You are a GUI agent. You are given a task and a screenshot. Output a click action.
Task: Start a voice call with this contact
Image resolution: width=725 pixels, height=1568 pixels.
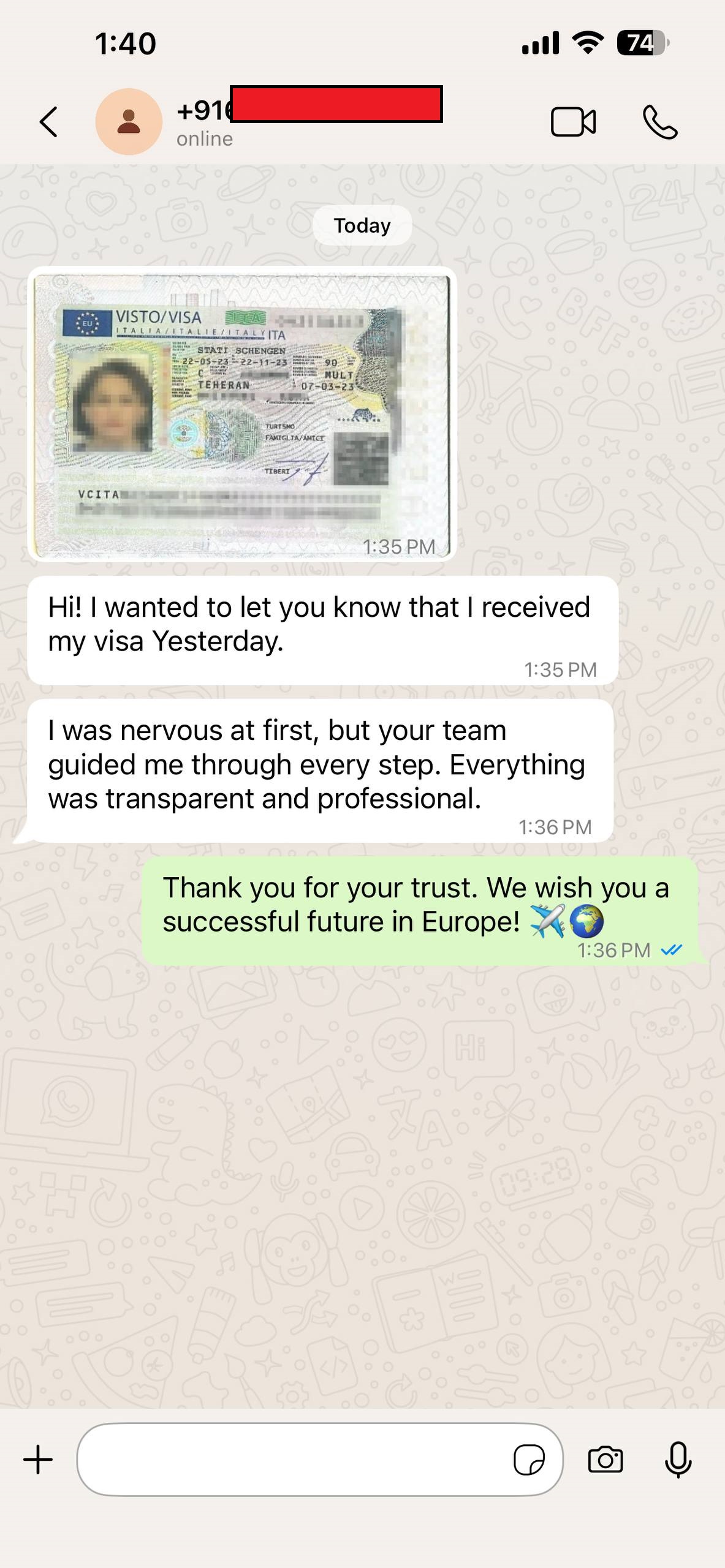click(x=660, y=122)
